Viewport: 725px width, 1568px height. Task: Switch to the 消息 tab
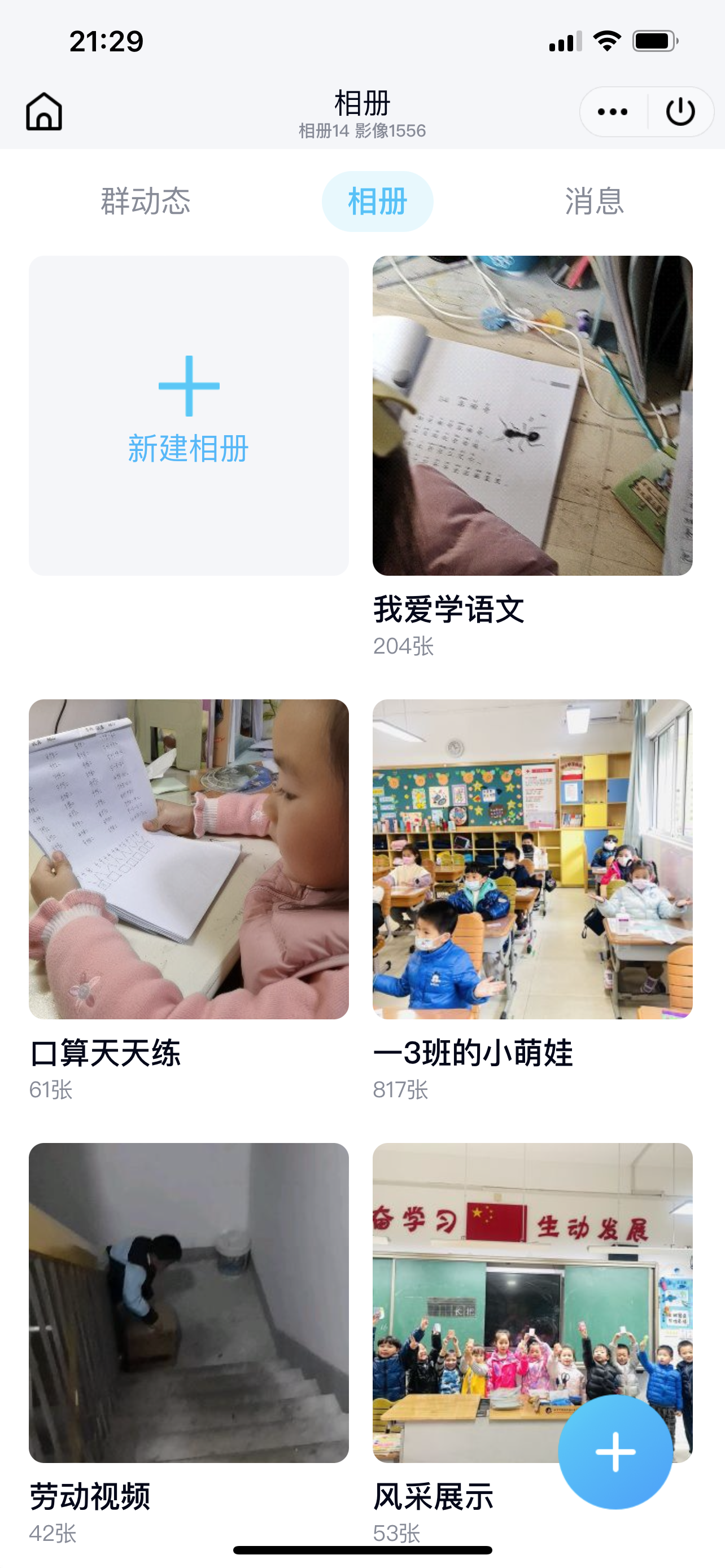point(594,201)
